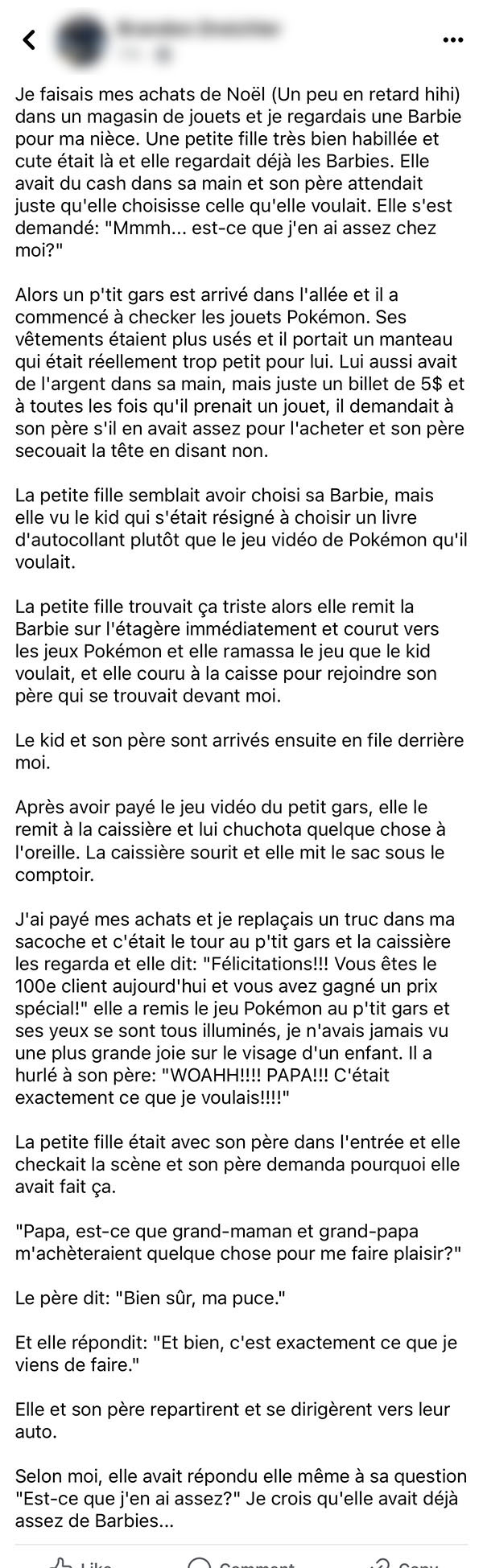Open the three-dot post options menu

(453, 39)
